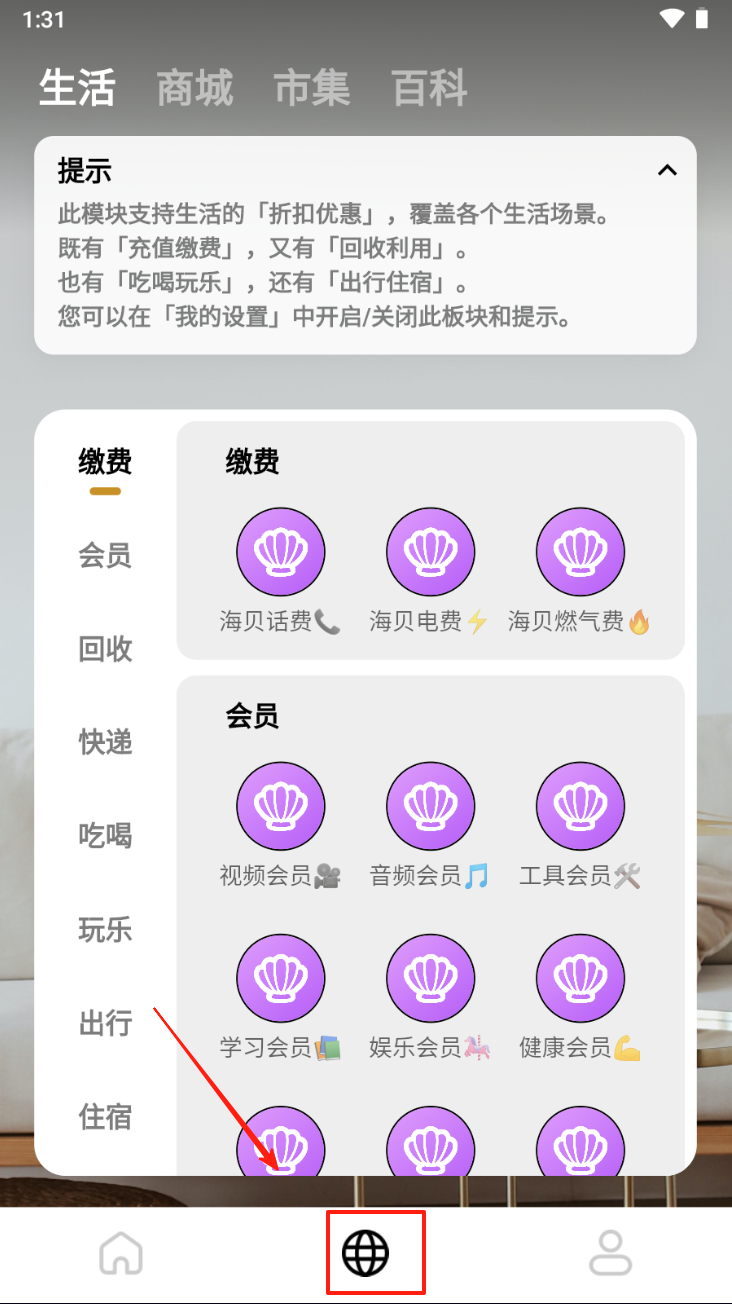Select 回收 in the side category list
Image resolution: width=732 pixels, height=1304 pixels.
105,649
